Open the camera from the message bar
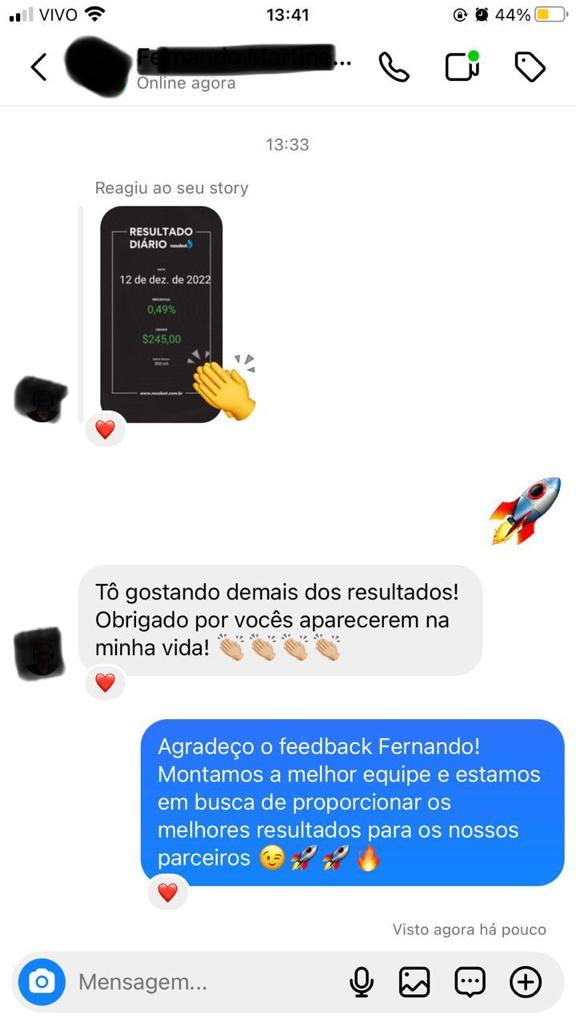Screen dimensions: 576x1024 (x=42, y=981)
